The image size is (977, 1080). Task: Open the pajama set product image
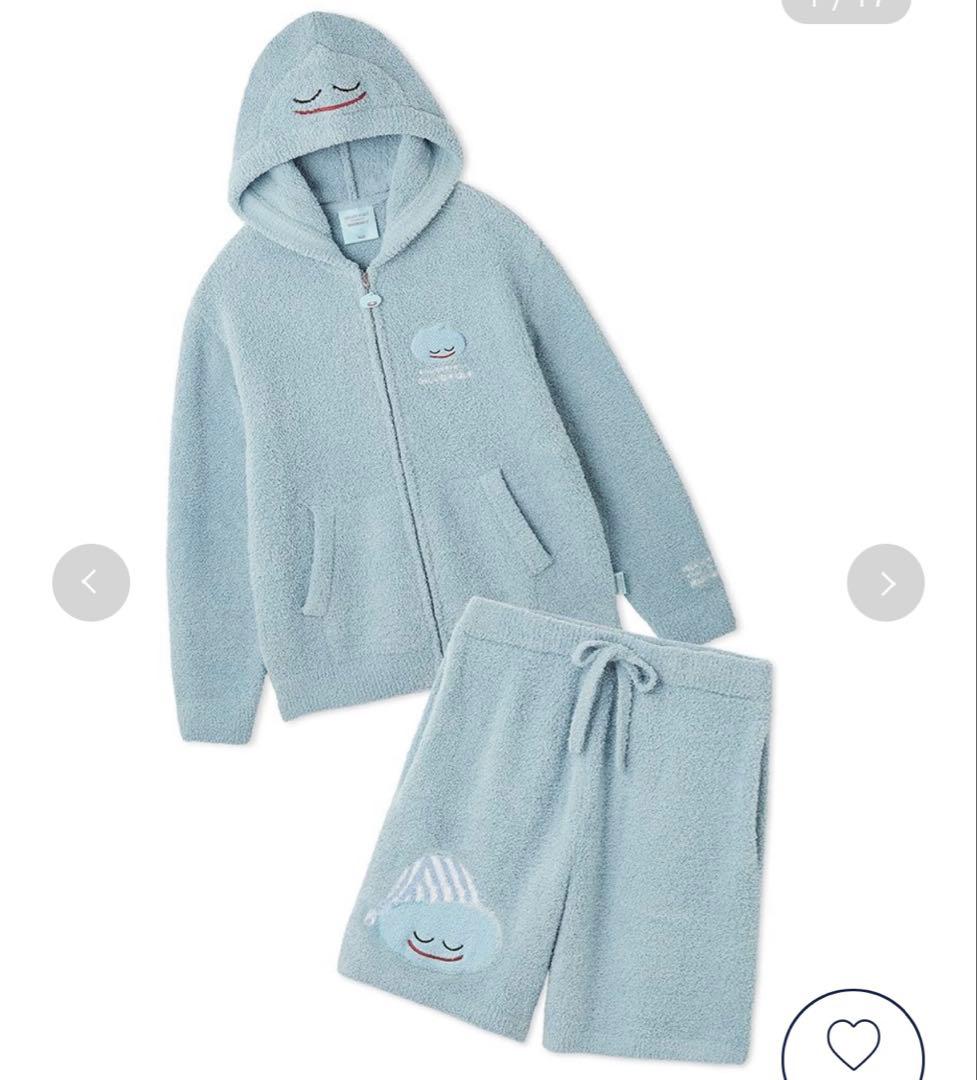(470, 520)
